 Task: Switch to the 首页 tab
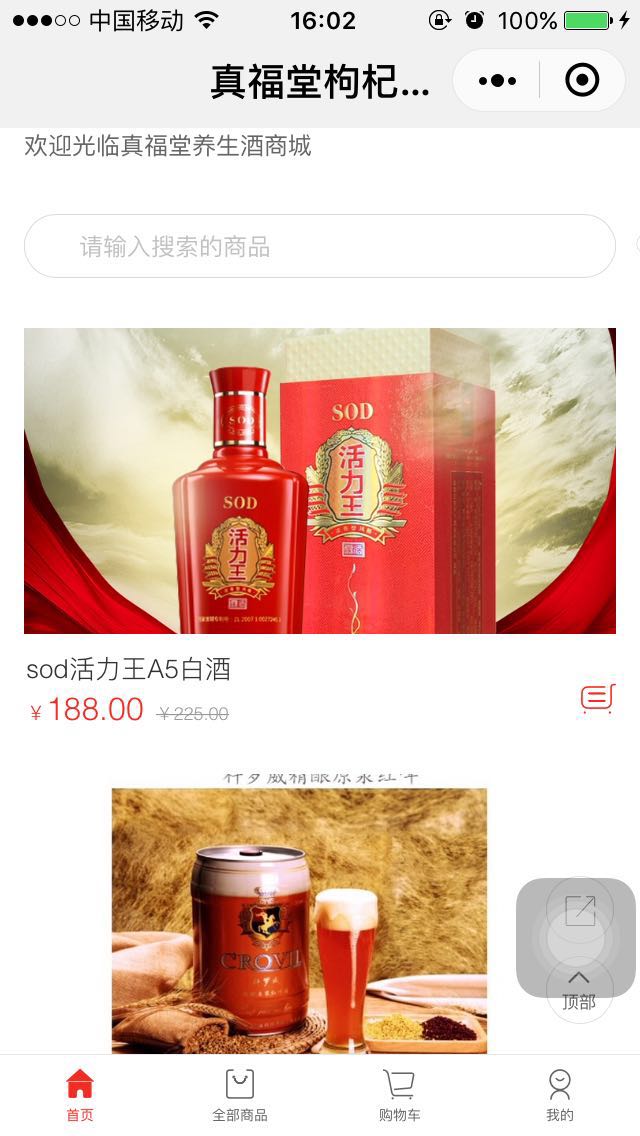point(80,1095)
